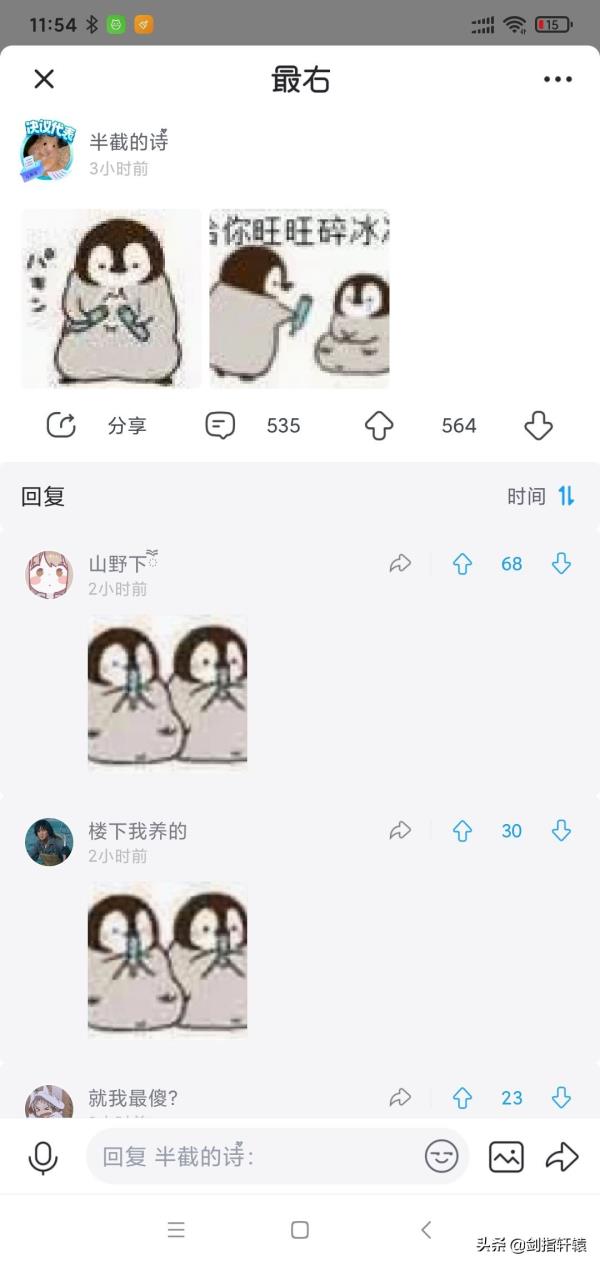Open the post's comment icon
Image resolution: width=600 pixels, height=1266 pixels.
click(220, 426)
